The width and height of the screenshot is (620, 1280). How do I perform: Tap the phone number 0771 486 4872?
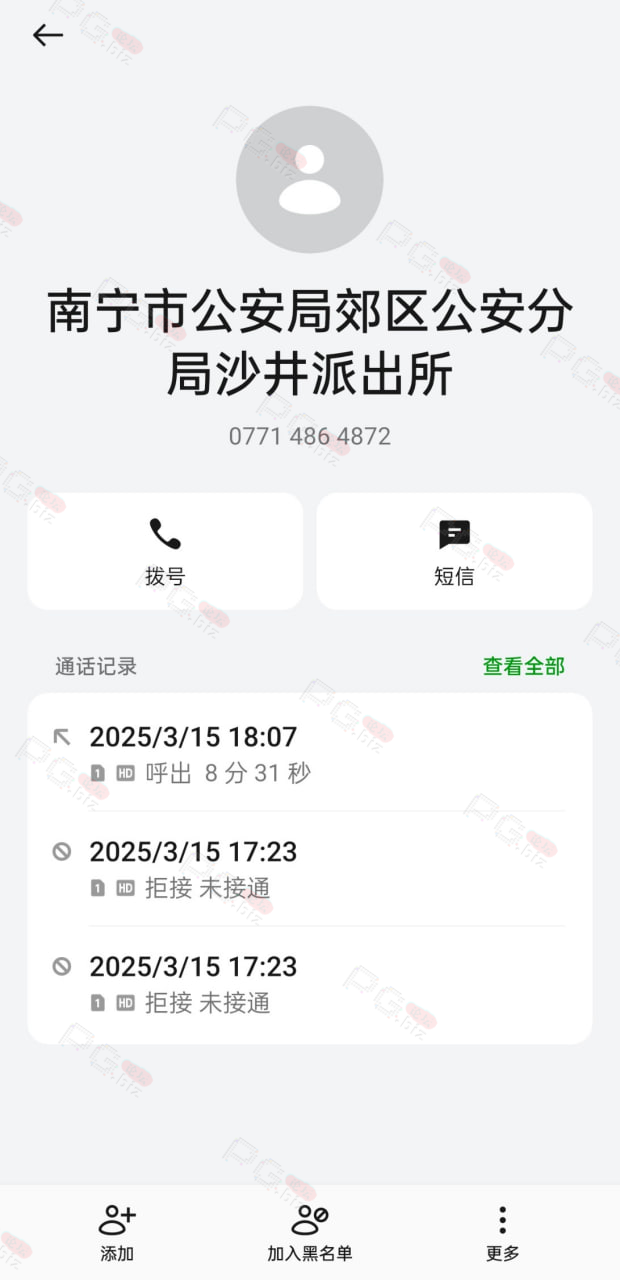coord(310,436)
